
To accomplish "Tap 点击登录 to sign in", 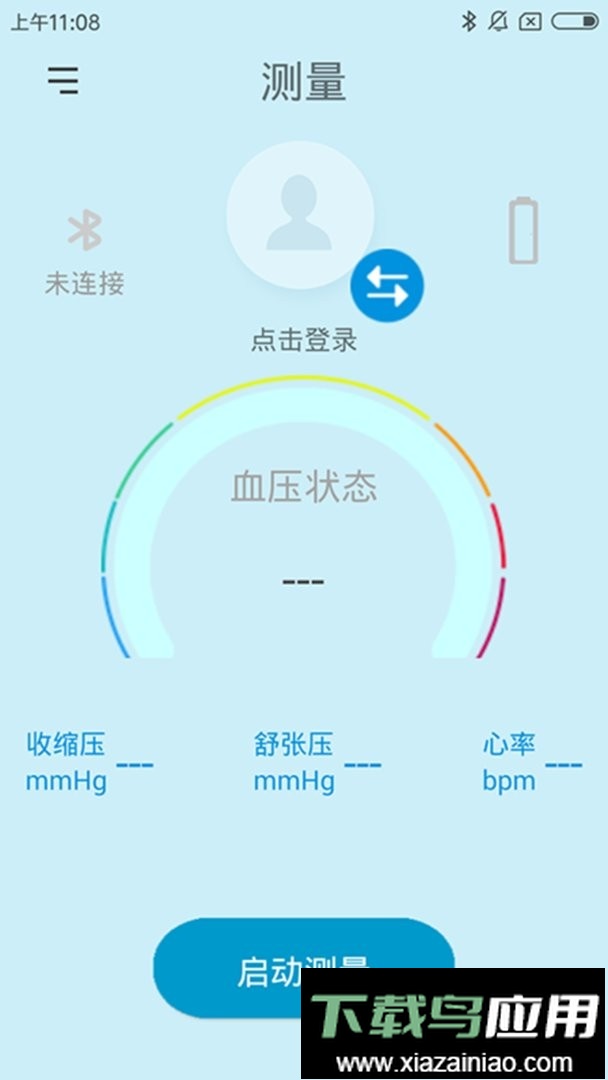I will pyautogui.click(x=304, y=340).
